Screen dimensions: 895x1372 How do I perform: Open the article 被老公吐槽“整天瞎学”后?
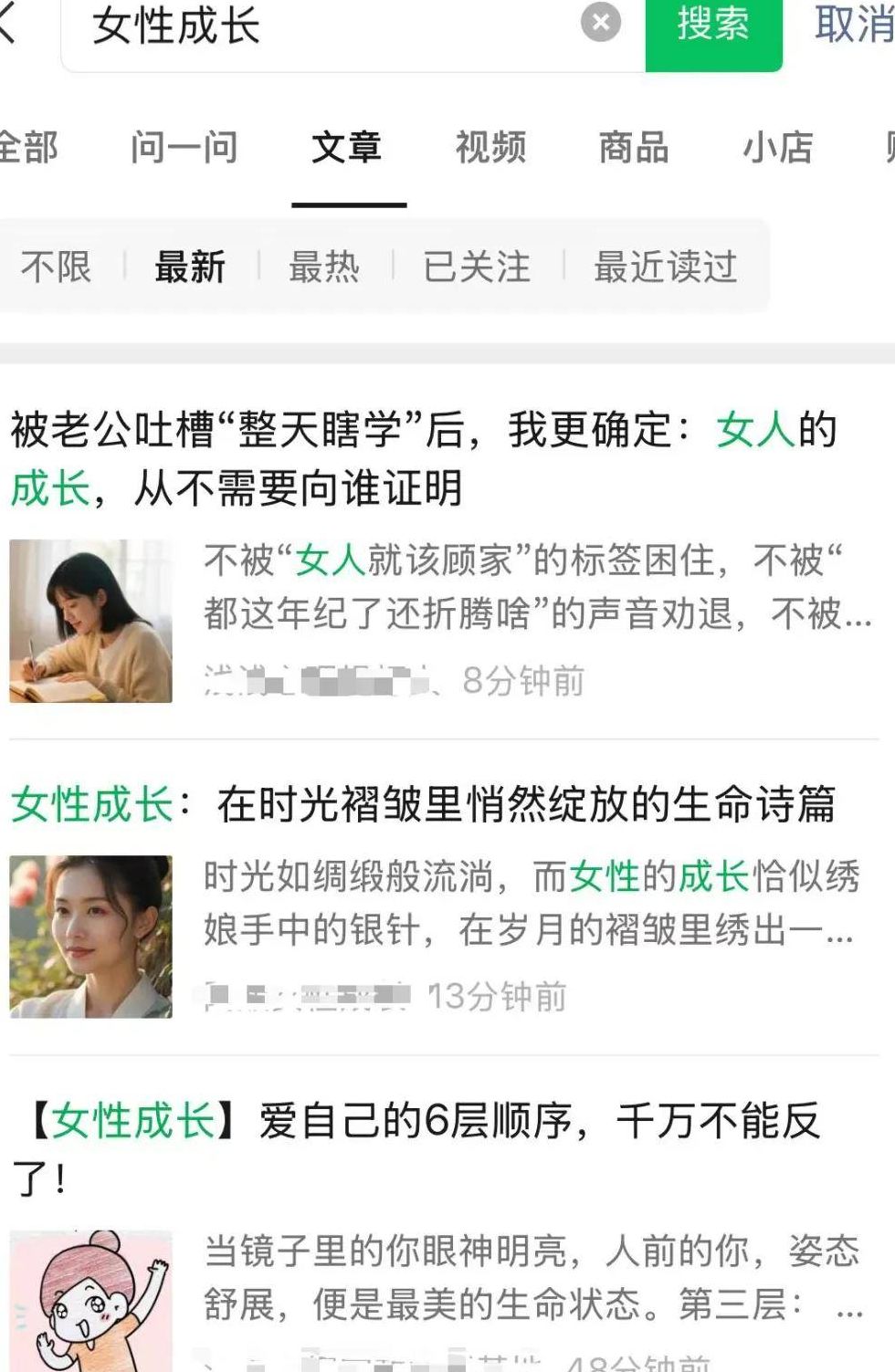click(x=420, y=457)
